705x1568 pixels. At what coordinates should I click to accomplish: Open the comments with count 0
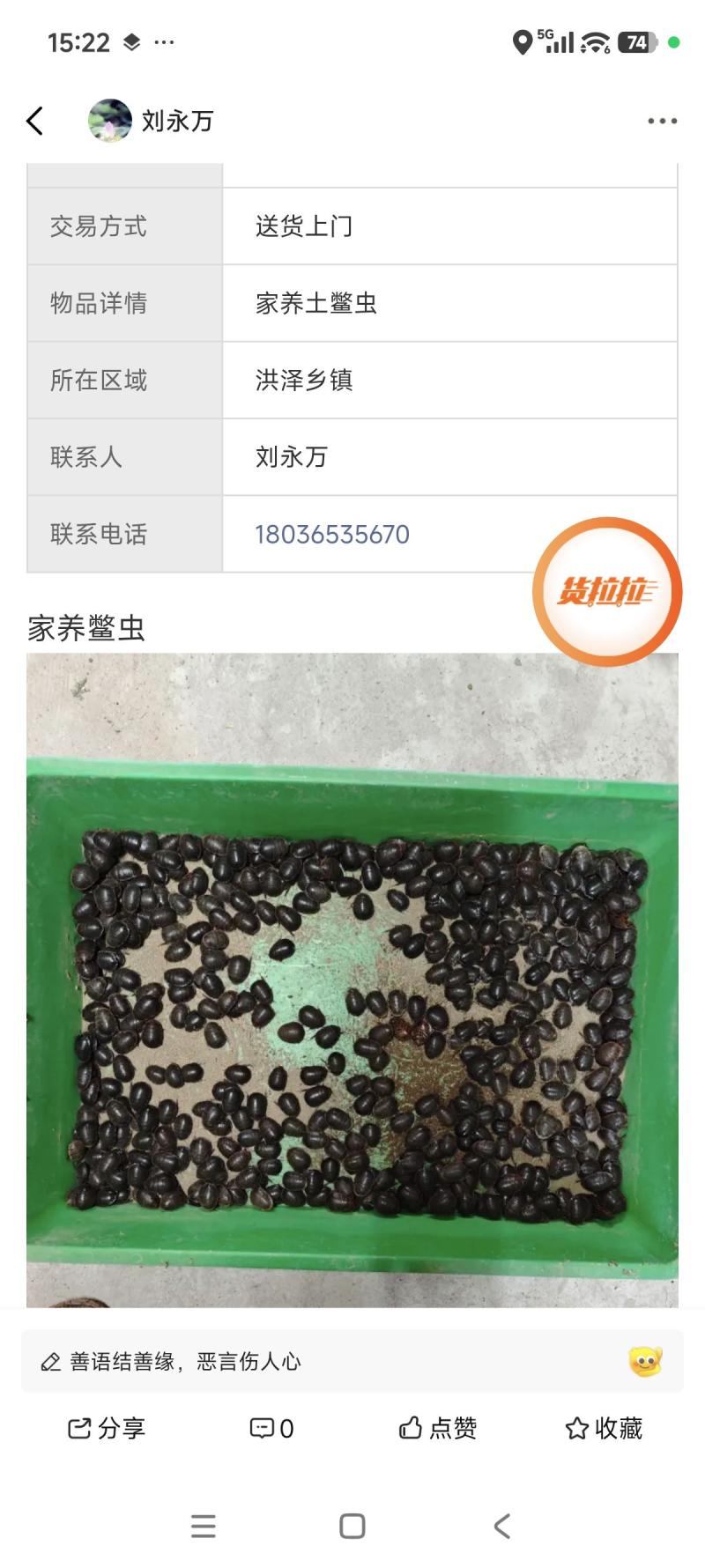tap(271, 1428)
